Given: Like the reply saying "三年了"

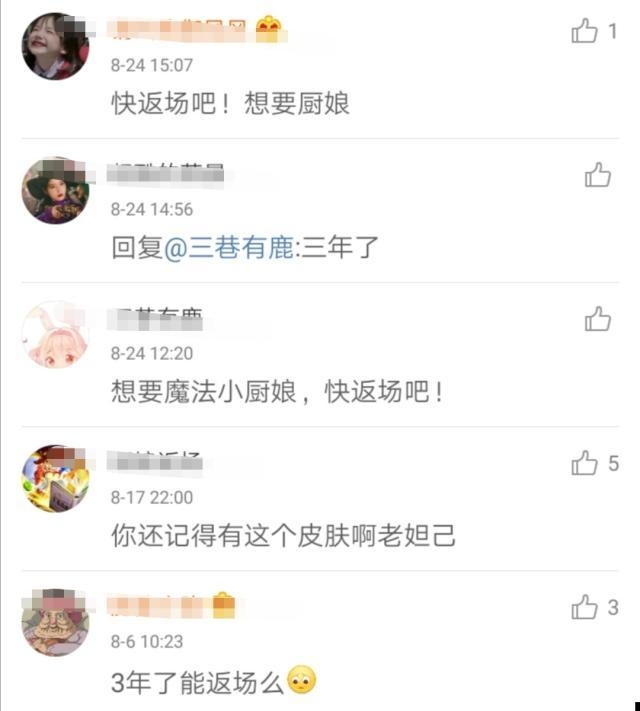Looking at the screenshot, I should click(x=597, y=175).
